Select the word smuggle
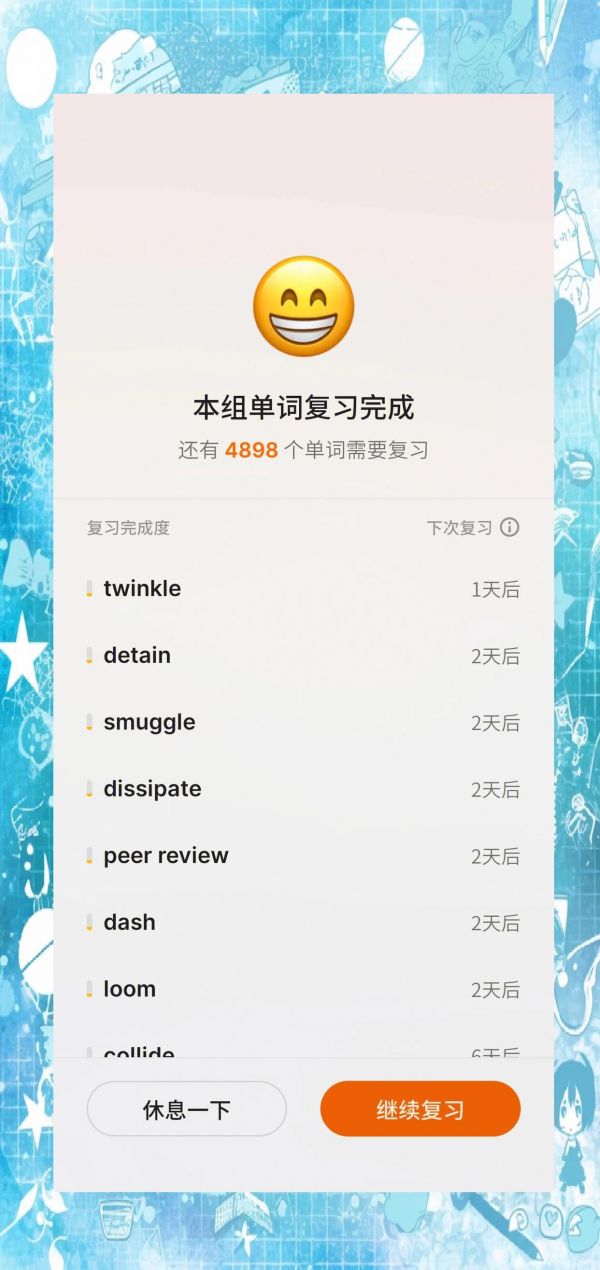This screenshot has width=600, height=1270. click(303, 722)
